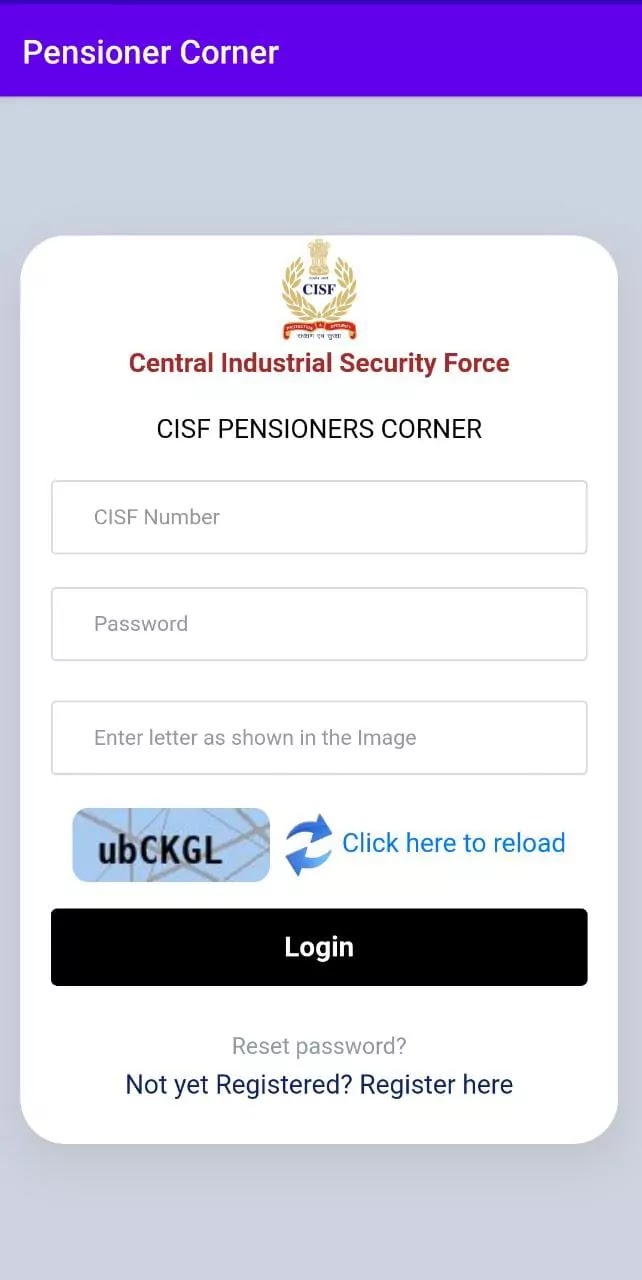Open the Reset password link

[319, 1046]
